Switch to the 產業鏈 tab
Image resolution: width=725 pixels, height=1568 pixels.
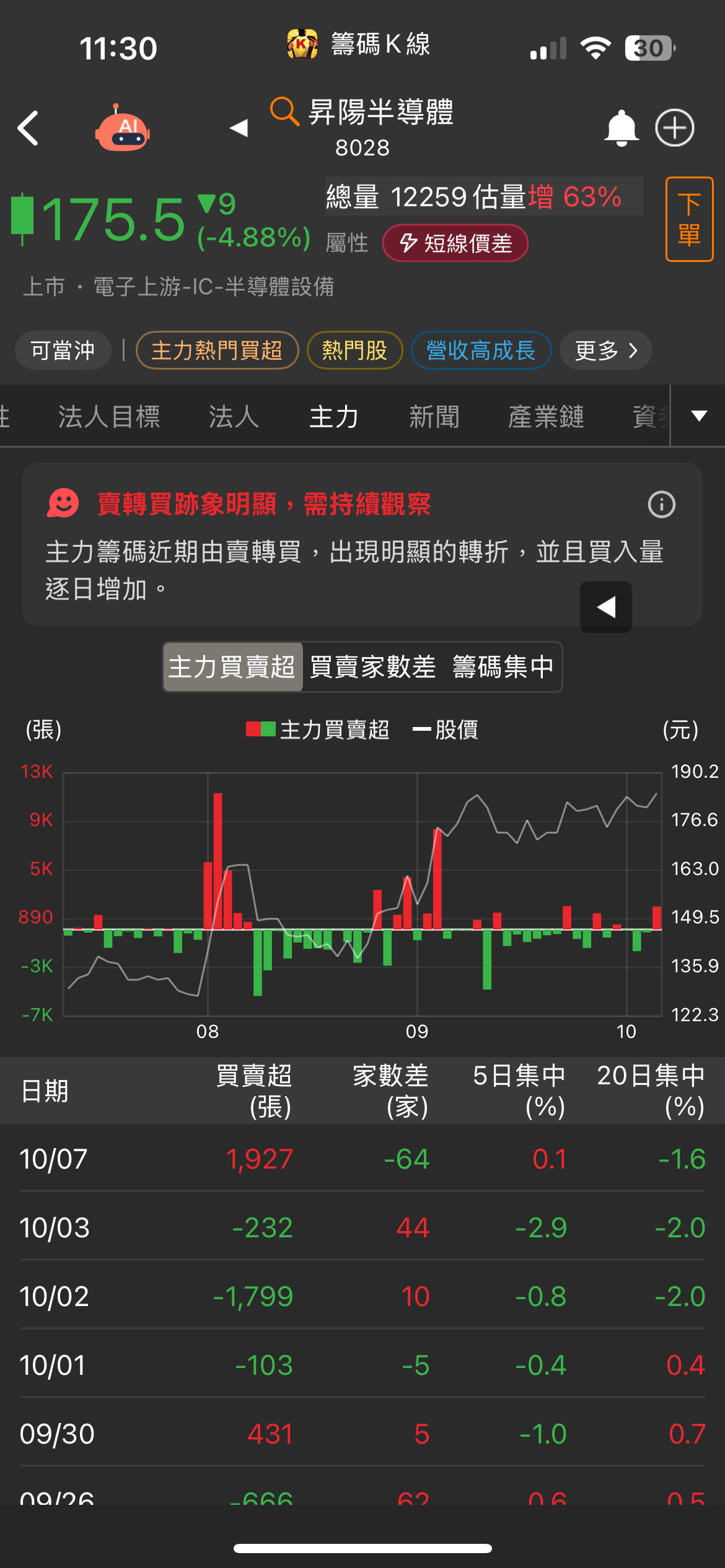[x=546, y=417]
